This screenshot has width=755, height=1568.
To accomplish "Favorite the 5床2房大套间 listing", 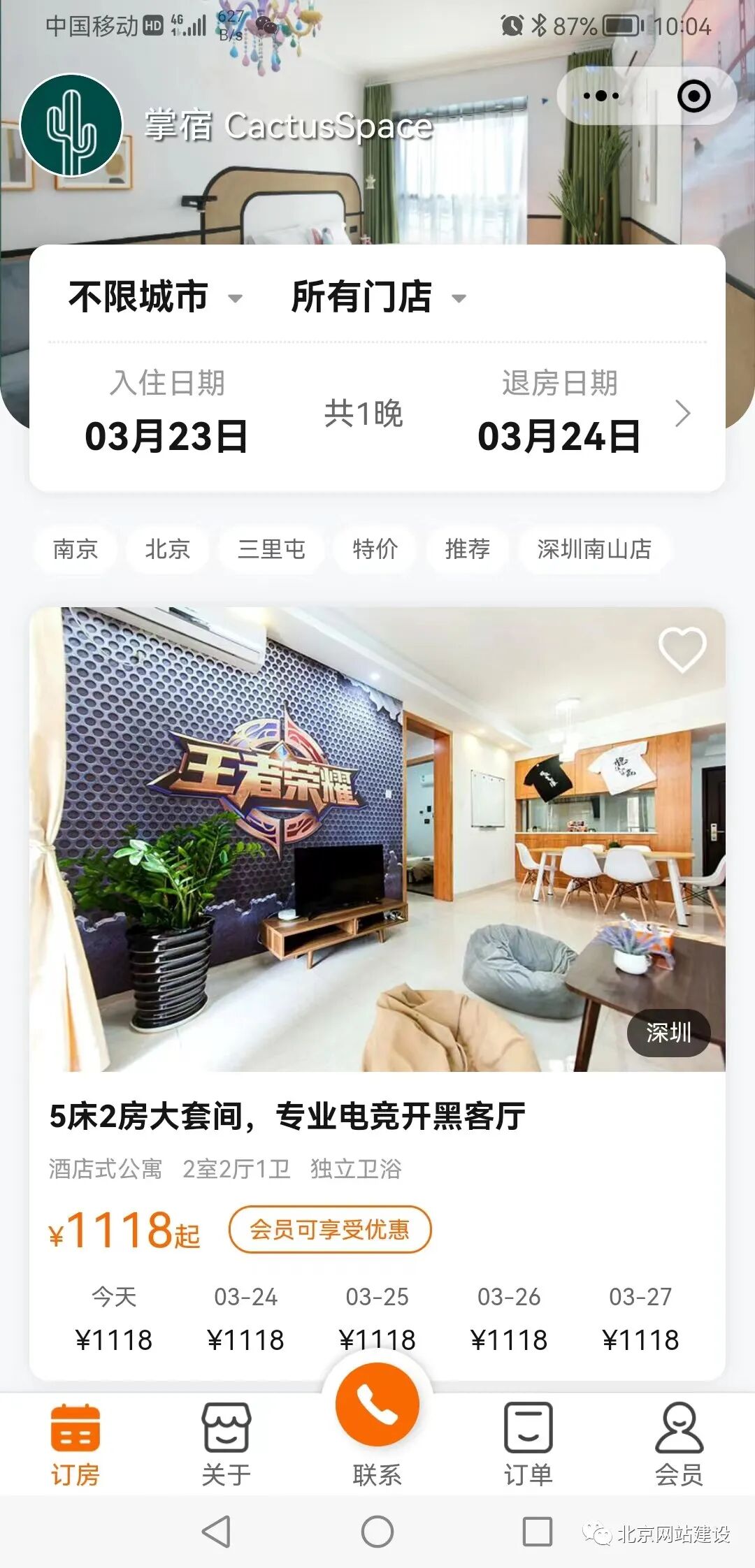I will click(x=682, y=649).
